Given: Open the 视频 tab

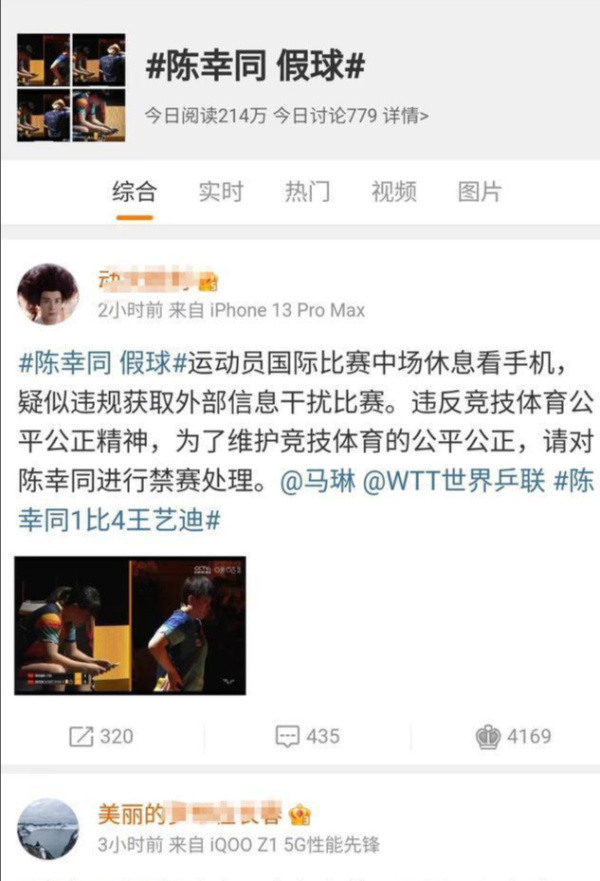Looking at the screenshot, I should [x=393, y=191].
